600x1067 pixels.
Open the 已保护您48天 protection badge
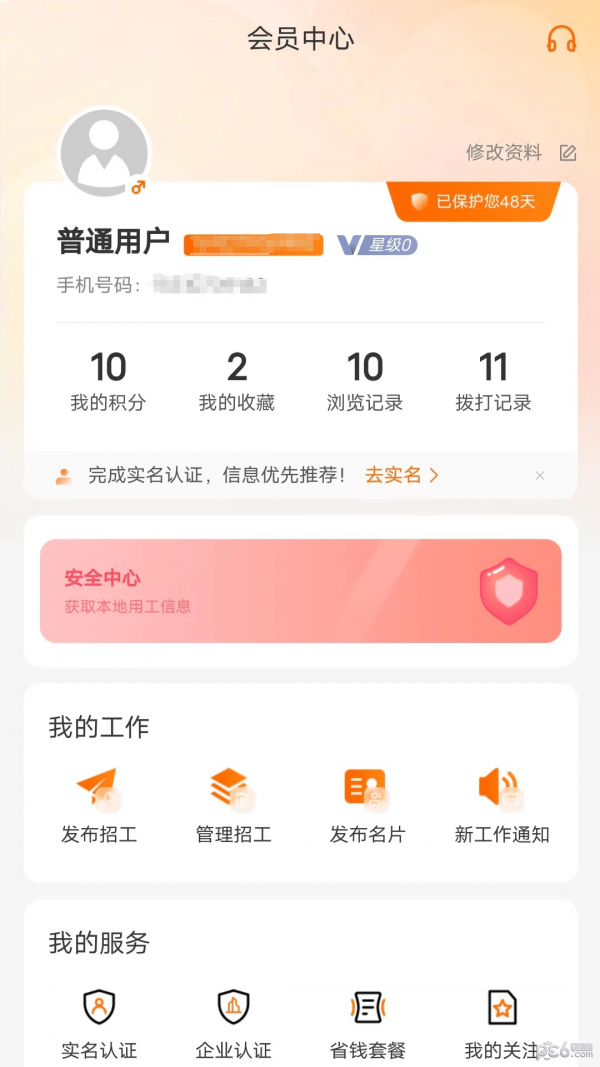click(473, 201)
